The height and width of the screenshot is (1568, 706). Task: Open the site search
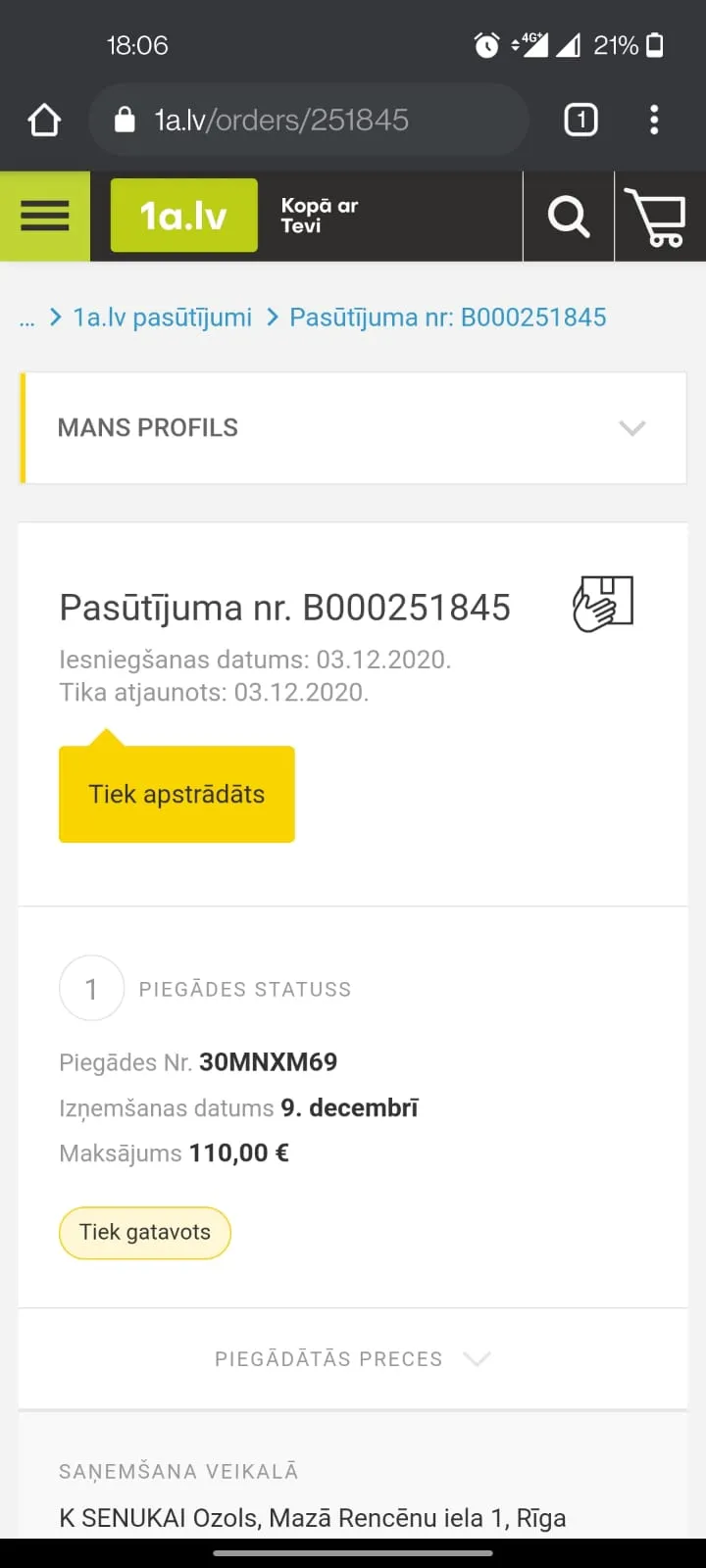[x=569, y=217]
